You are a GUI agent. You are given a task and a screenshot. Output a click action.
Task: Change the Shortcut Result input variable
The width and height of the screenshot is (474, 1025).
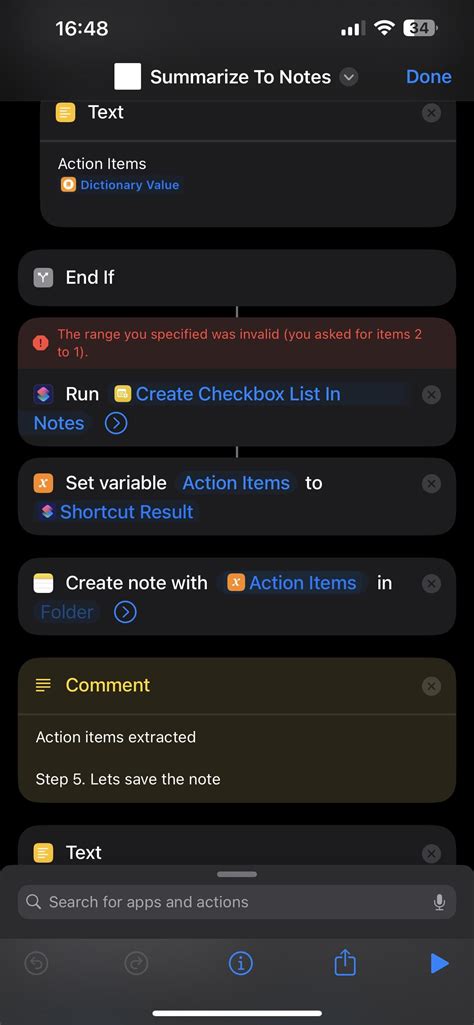coord(116,512)
